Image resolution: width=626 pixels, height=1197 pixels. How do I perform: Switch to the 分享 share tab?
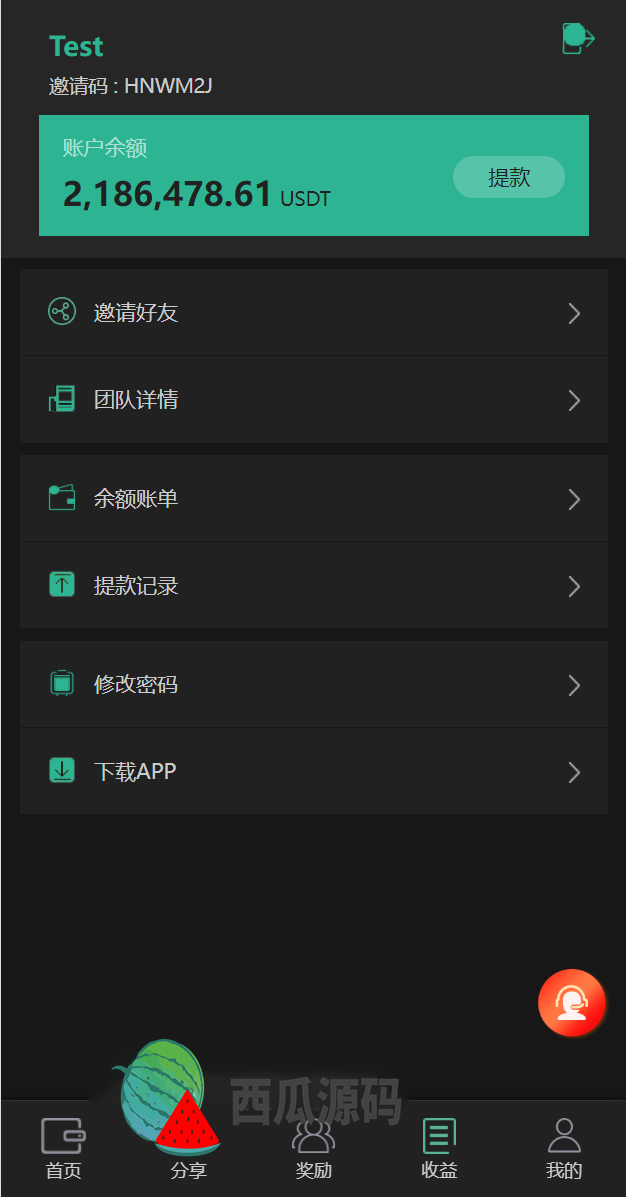pos(189,1149)
